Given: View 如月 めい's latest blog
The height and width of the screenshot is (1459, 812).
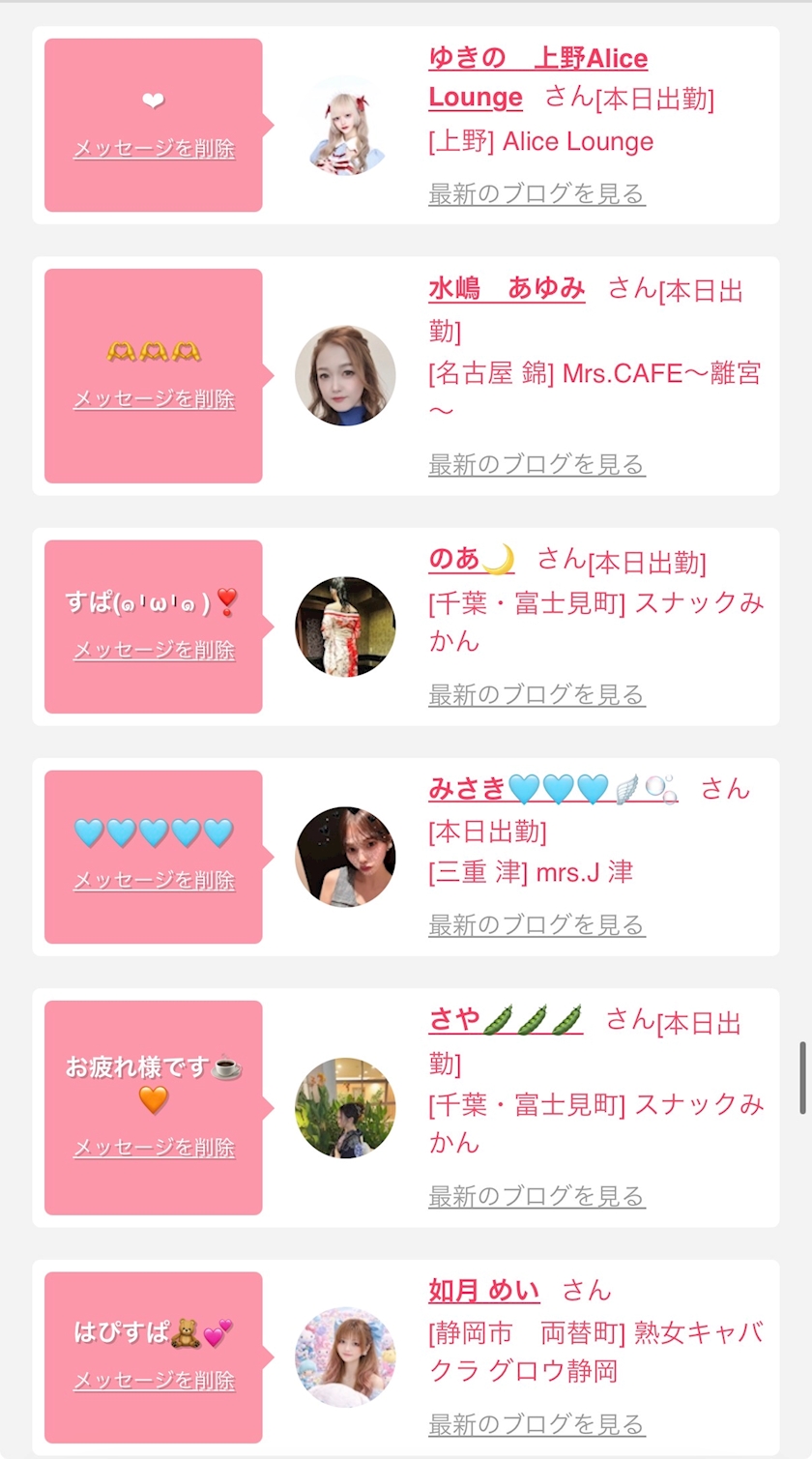Looking at the screenshot, I should click(536, 1423).
